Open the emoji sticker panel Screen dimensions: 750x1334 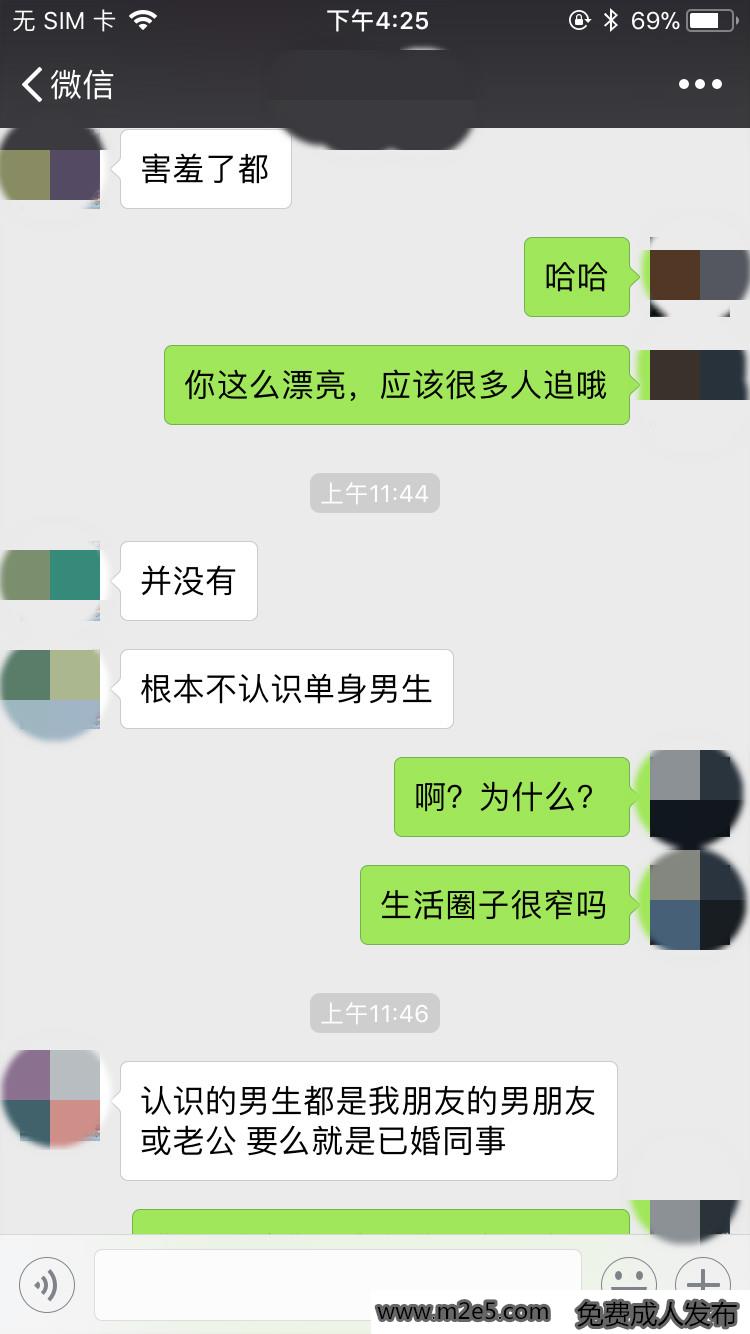(x=628, y=1280)
